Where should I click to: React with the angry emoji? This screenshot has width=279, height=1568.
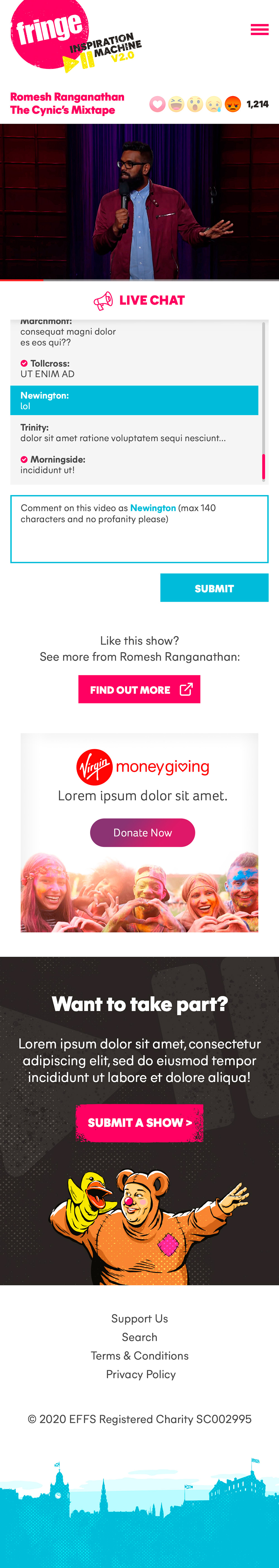(233, 104)
